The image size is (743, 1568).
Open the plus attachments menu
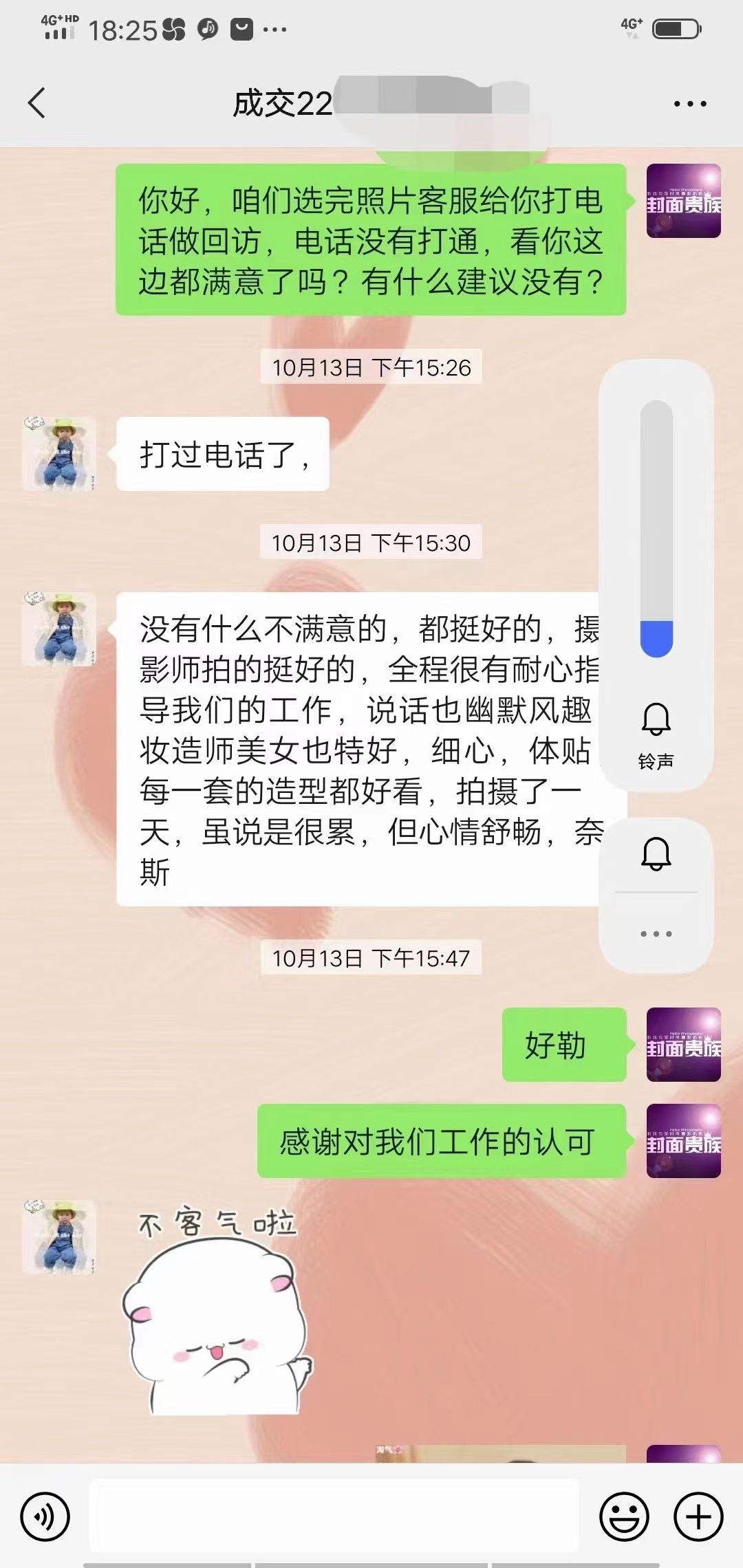pyautogui.click(x=698, y=1516)
